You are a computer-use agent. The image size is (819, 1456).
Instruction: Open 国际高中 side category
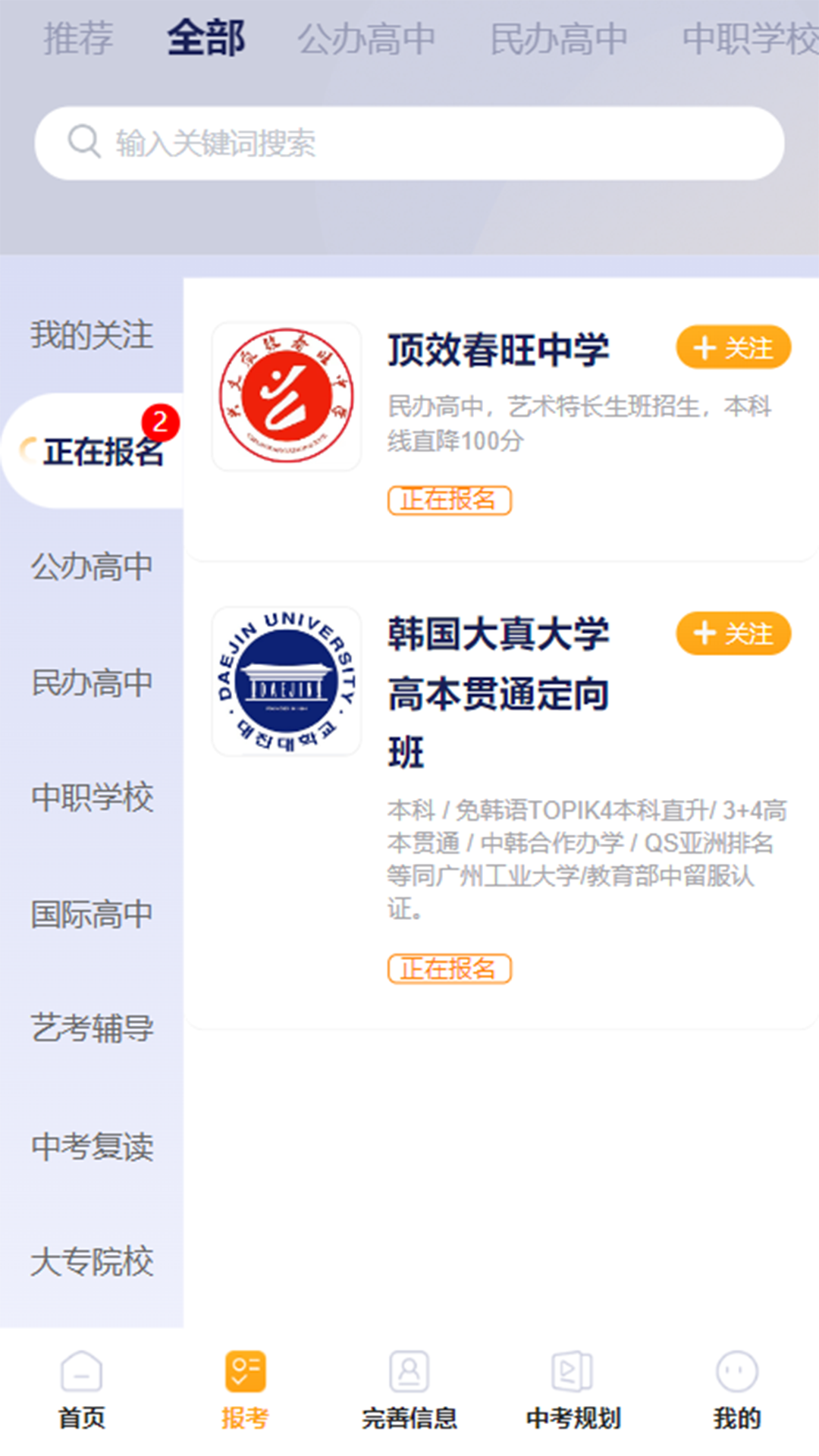tap(92, 913)
